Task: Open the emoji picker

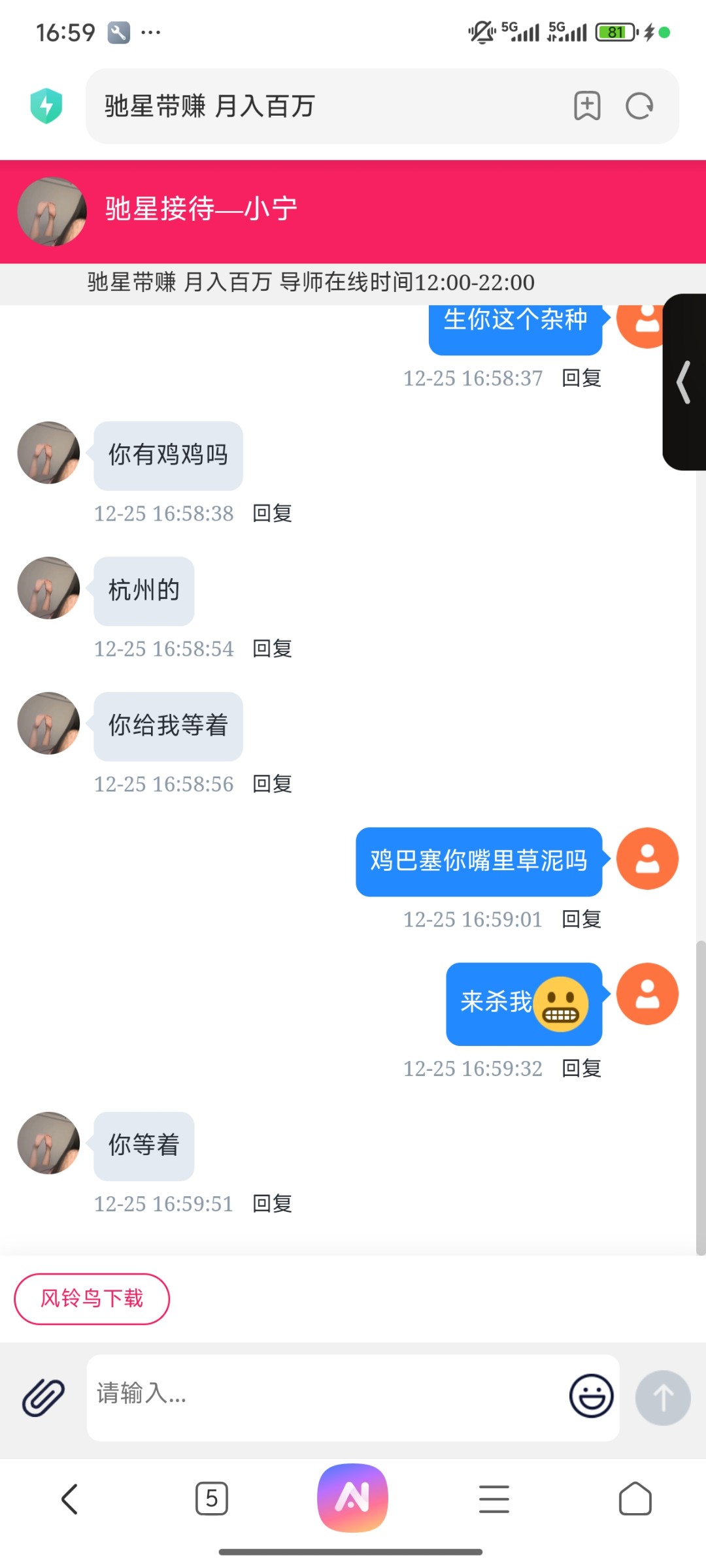Action: pyautogui.click(x=591, y=1396)
